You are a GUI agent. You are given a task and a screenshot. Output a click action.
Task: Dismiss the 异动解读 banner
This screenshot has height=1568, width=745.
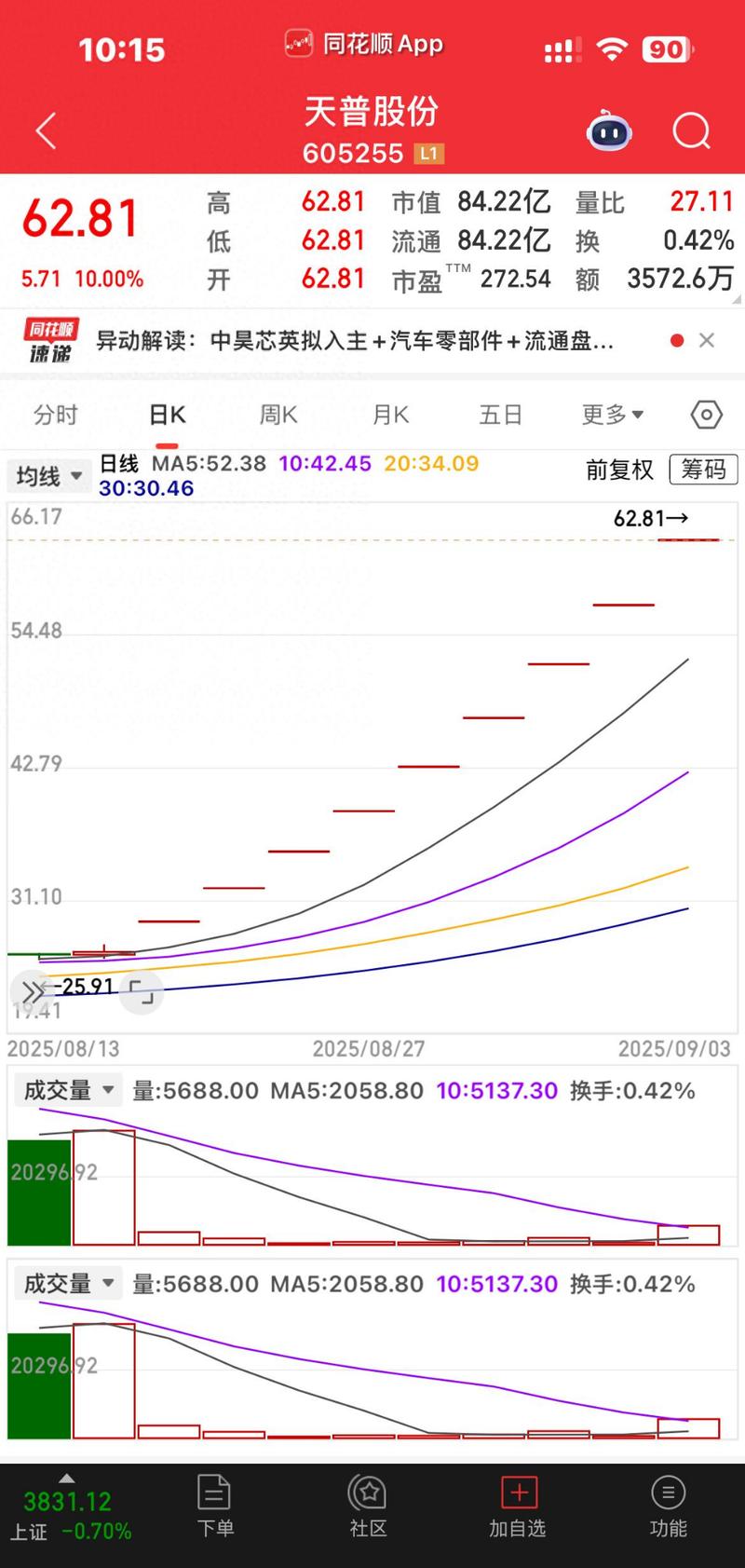[707, 340]
